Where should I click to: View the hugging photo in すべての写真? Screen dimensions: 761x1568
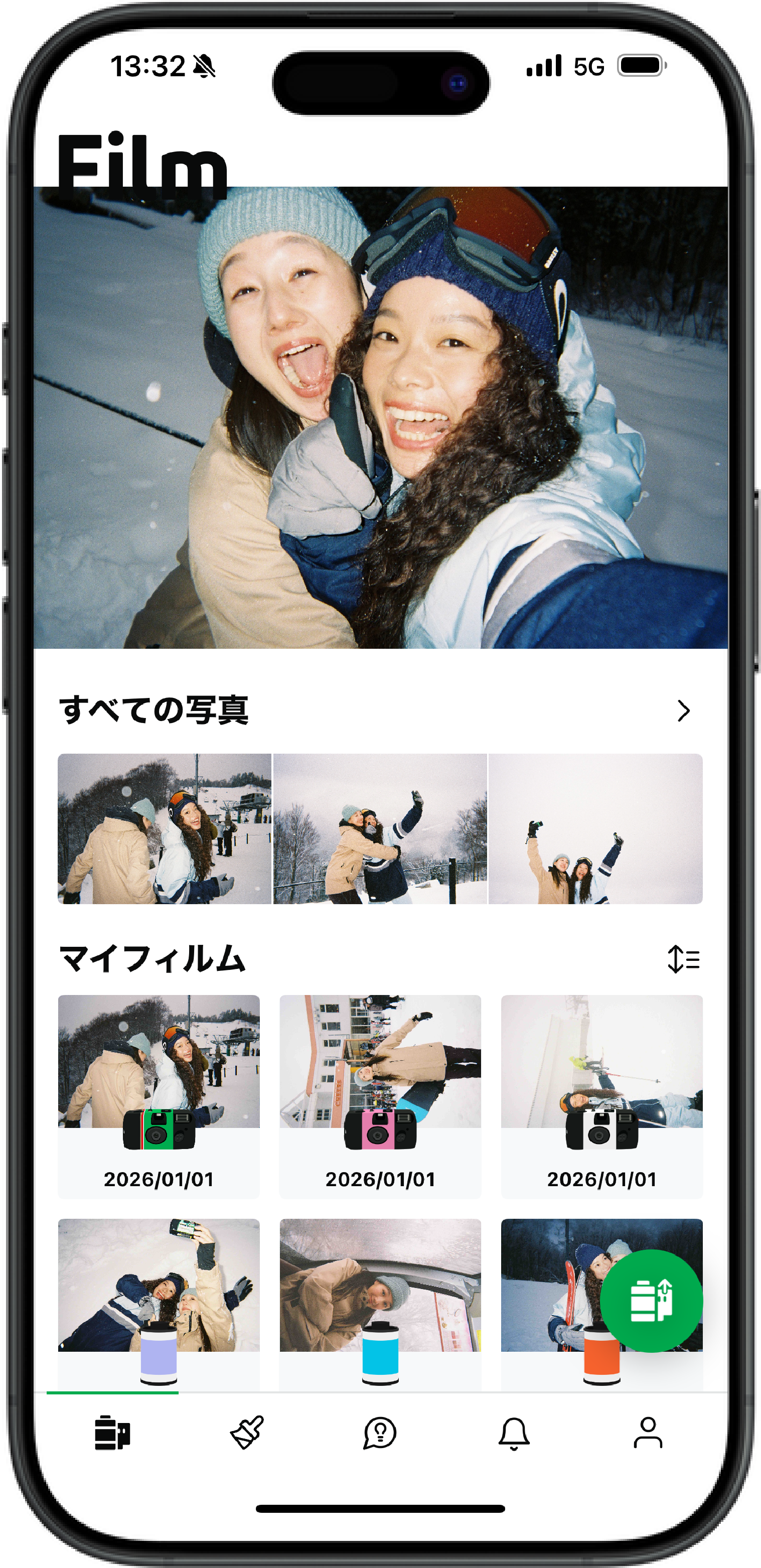[380, 828]
